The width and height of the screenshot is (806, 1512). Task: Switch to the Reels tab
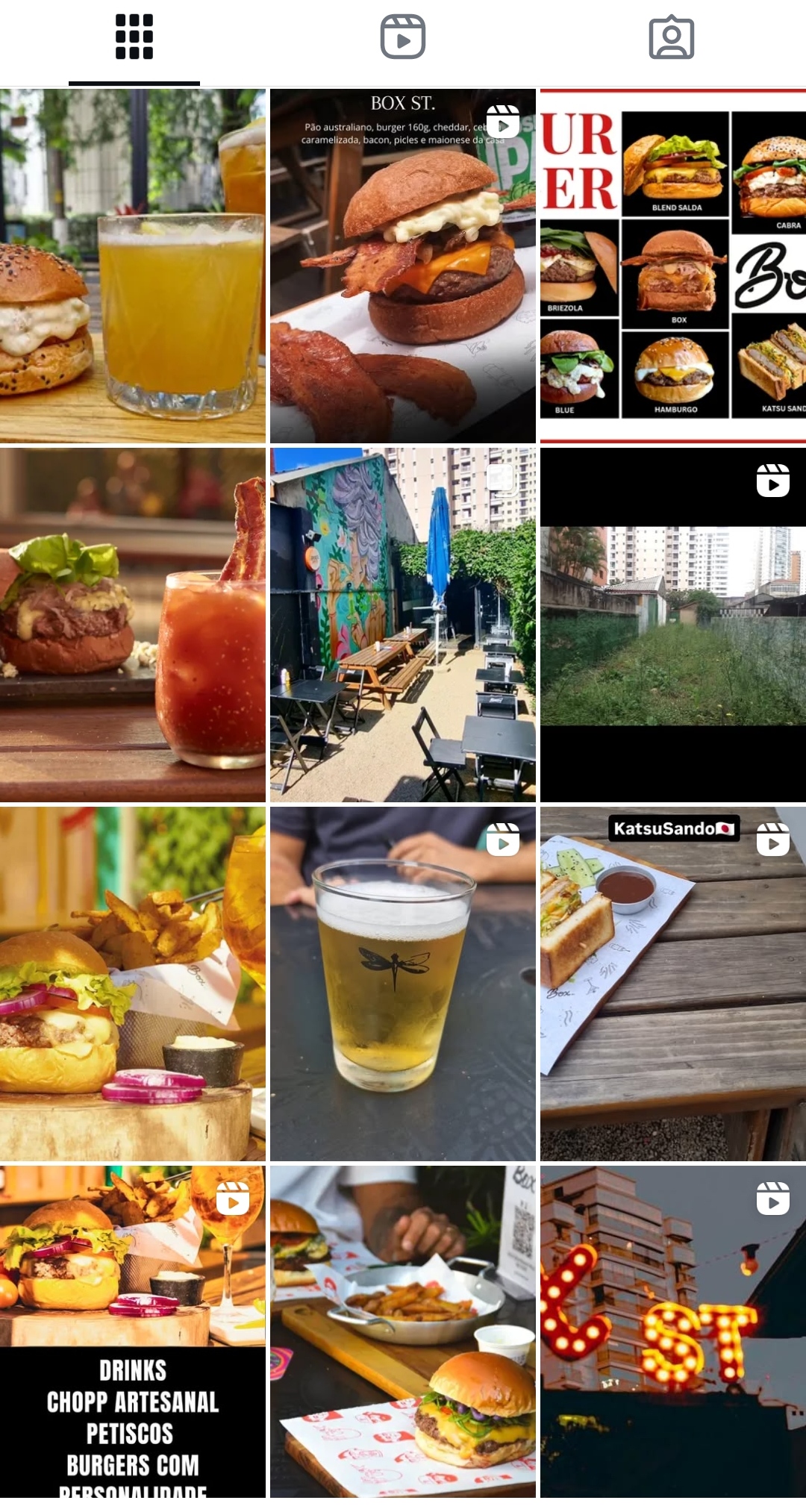[403, 37]
